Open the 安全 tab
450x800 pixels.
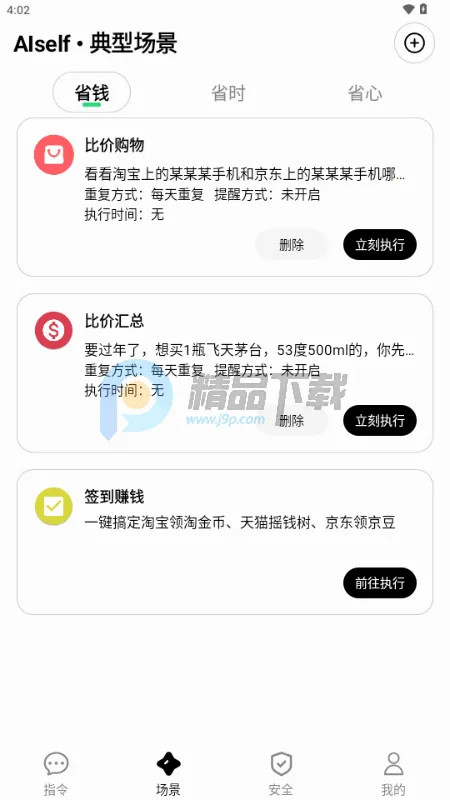pyautogui.click(x=281, y=773)
